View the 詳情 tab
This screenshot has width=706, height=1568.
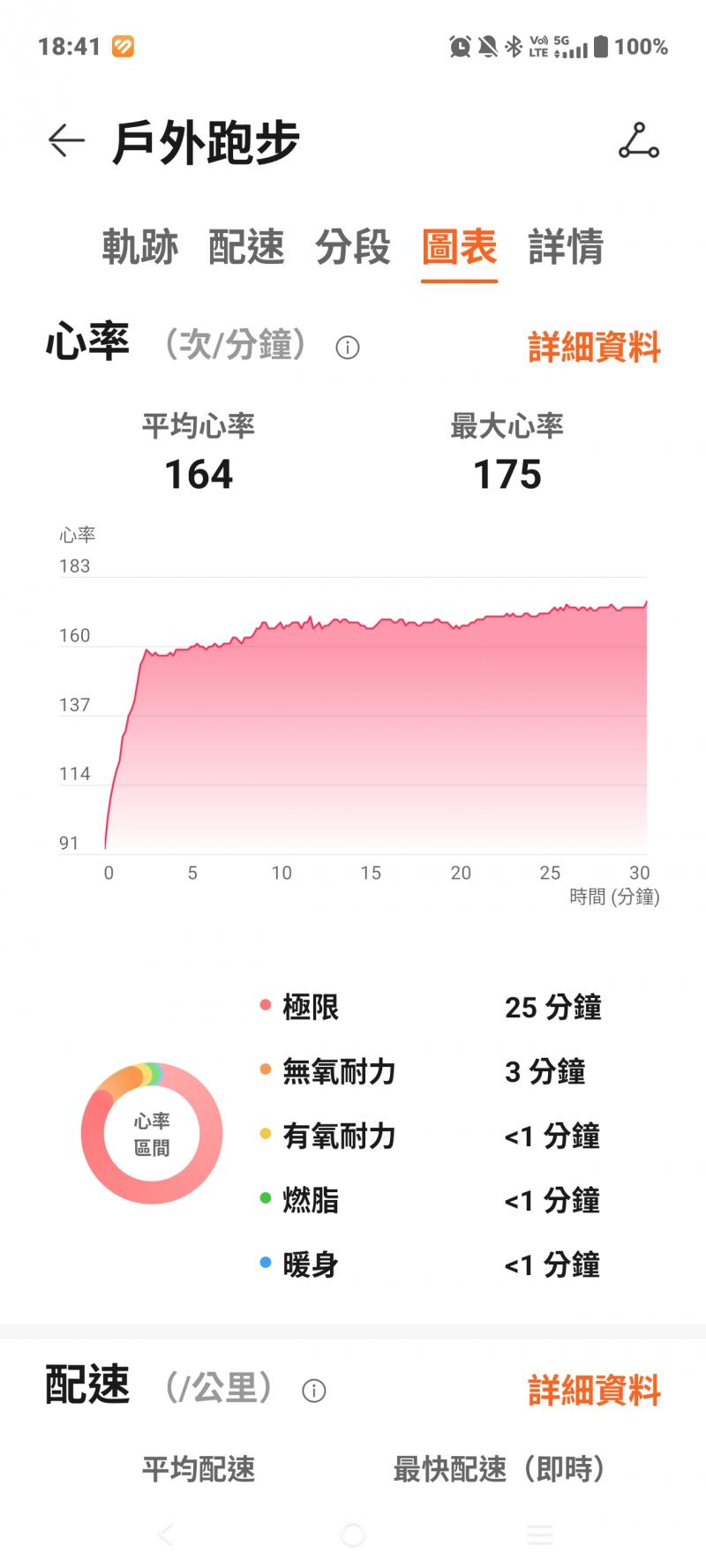tap(566, 247)
